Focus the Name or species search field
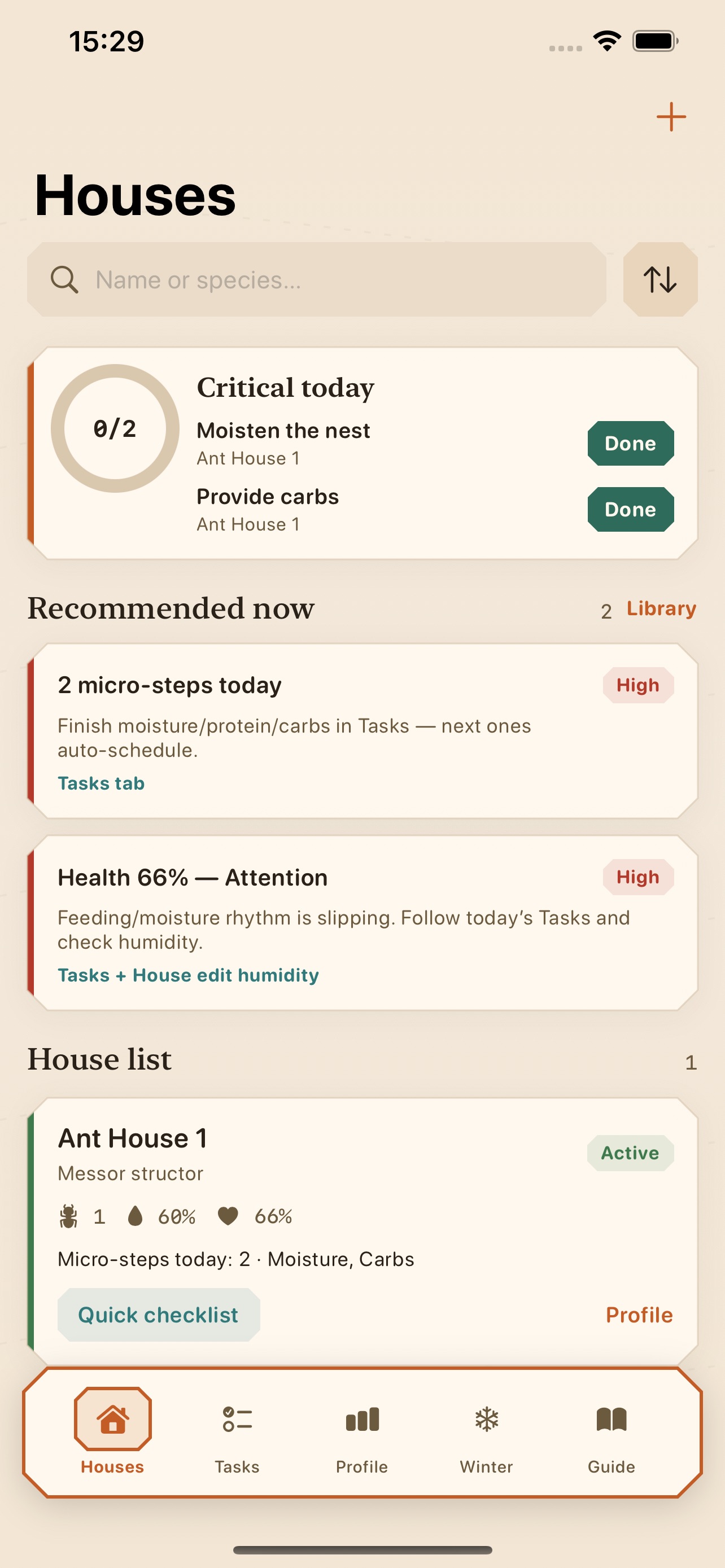The width and height of the screenshot is (725, 1568). tap(317, 279)
